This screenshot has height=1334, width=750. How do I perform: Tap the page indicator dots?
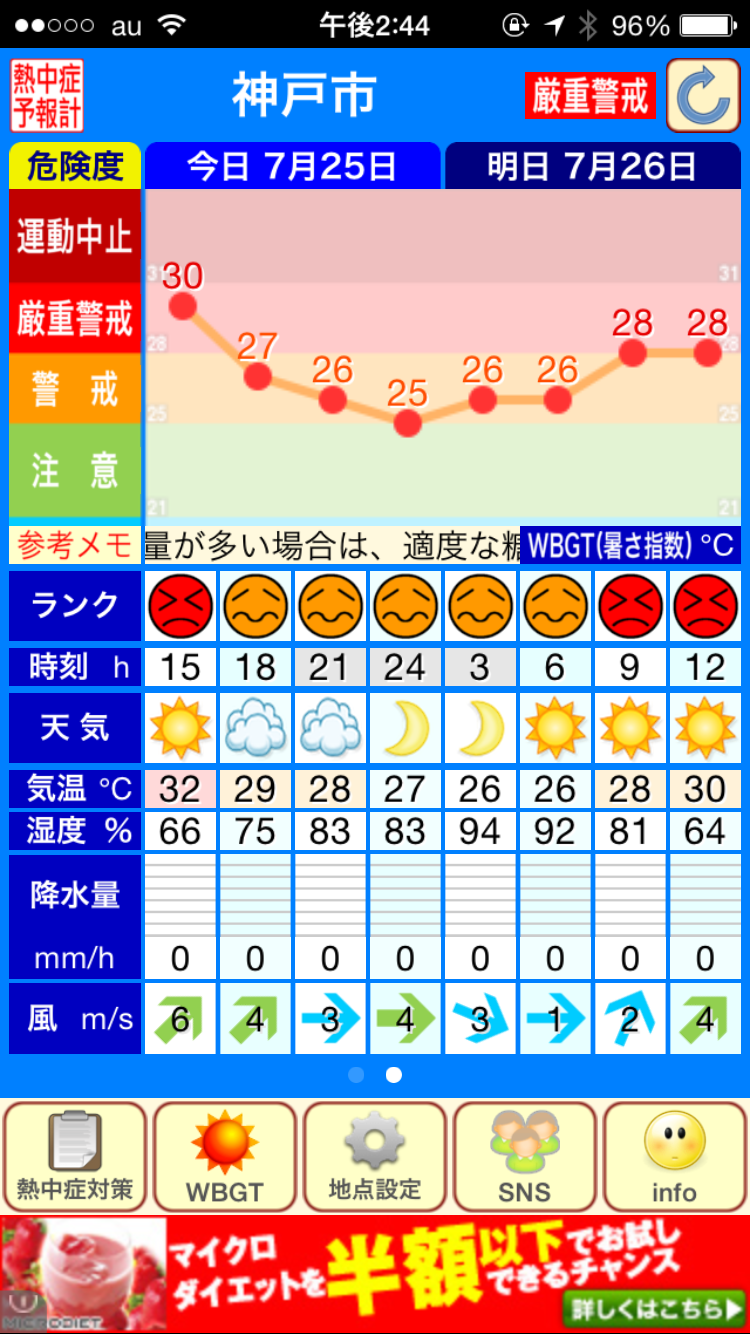coord(375,1075)
